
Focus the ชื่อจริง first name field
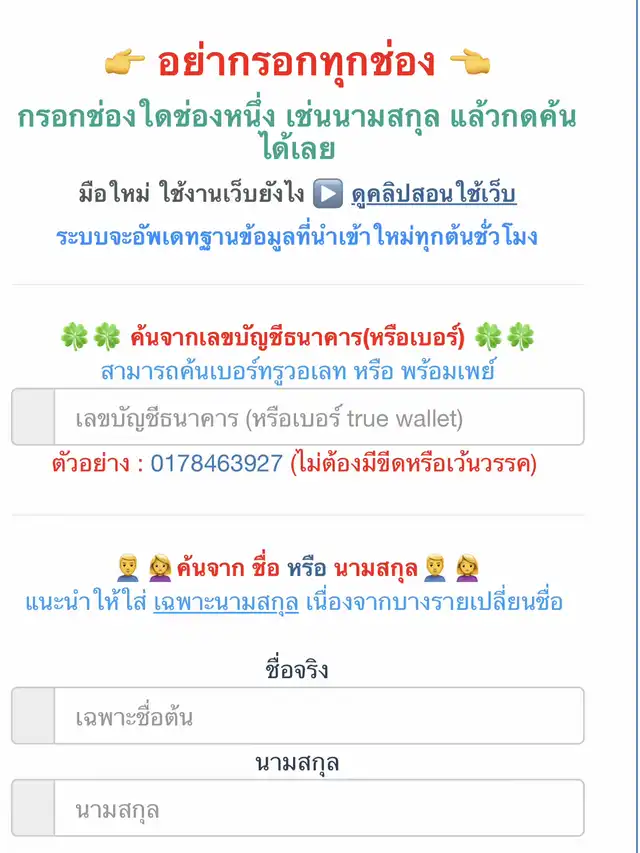[316, 717]
